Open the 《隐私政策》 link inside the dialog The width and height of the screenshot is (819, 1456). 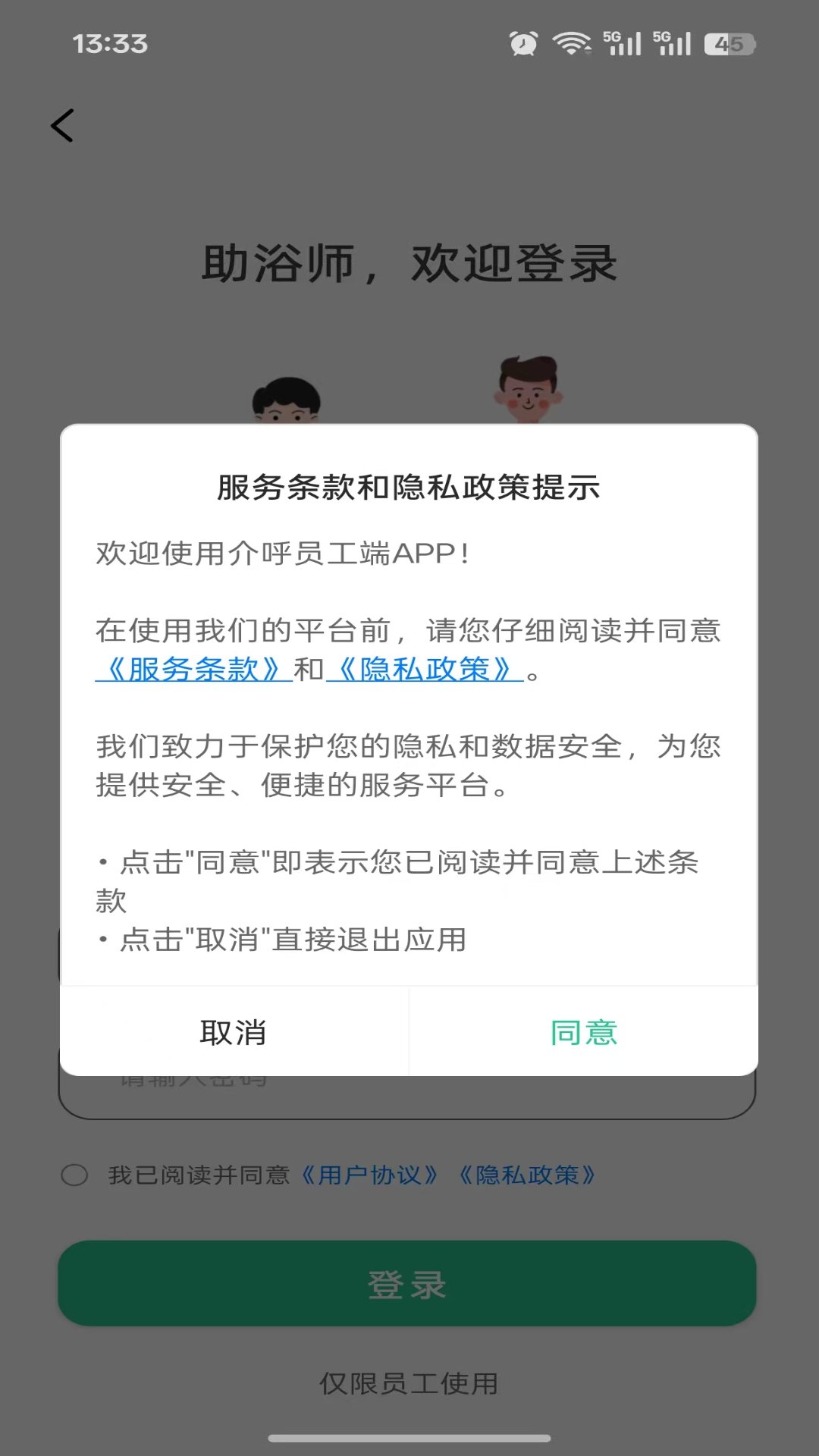425,670
